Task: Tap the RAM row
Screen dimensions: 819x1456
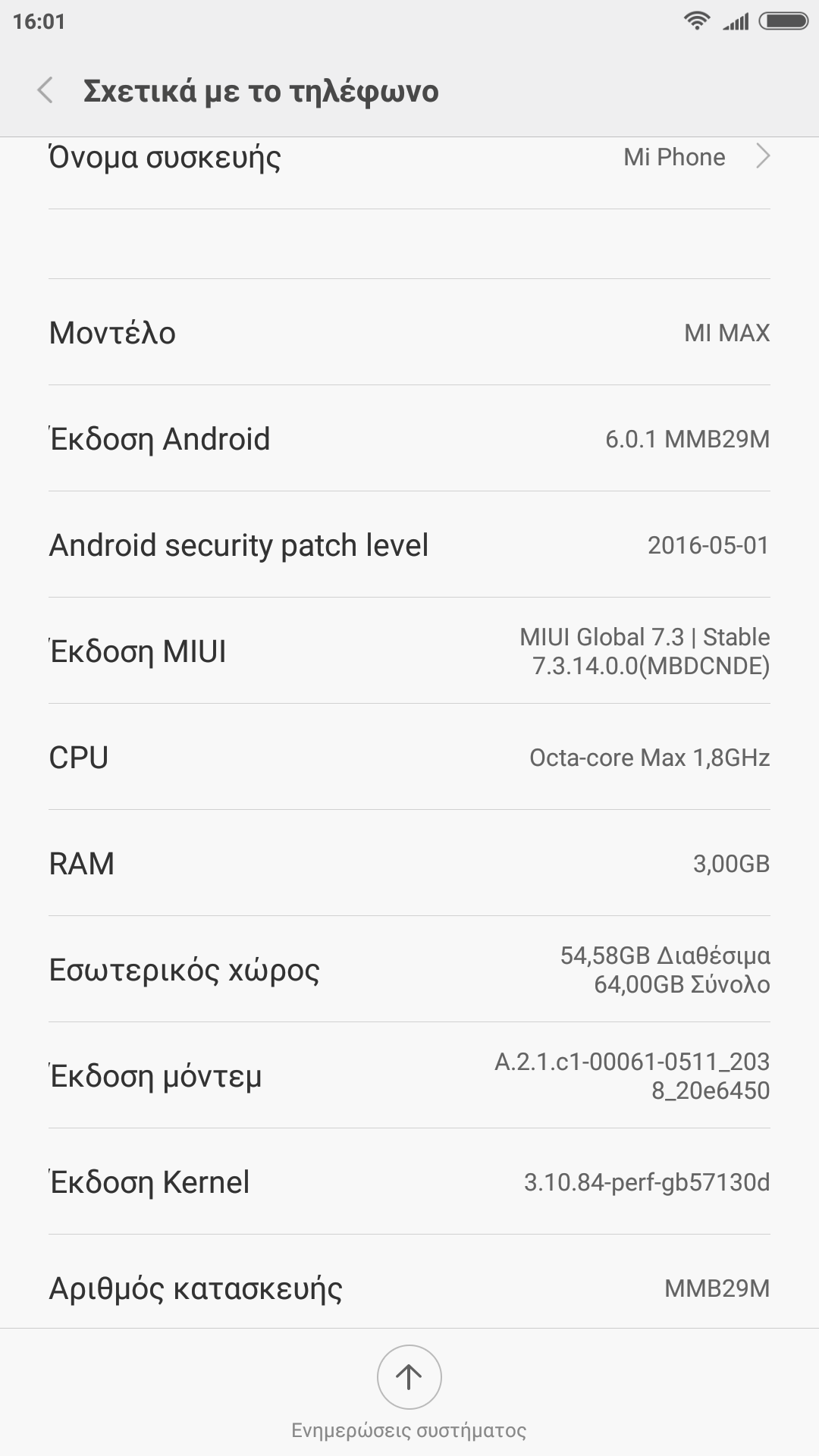Action: [409, 863]
